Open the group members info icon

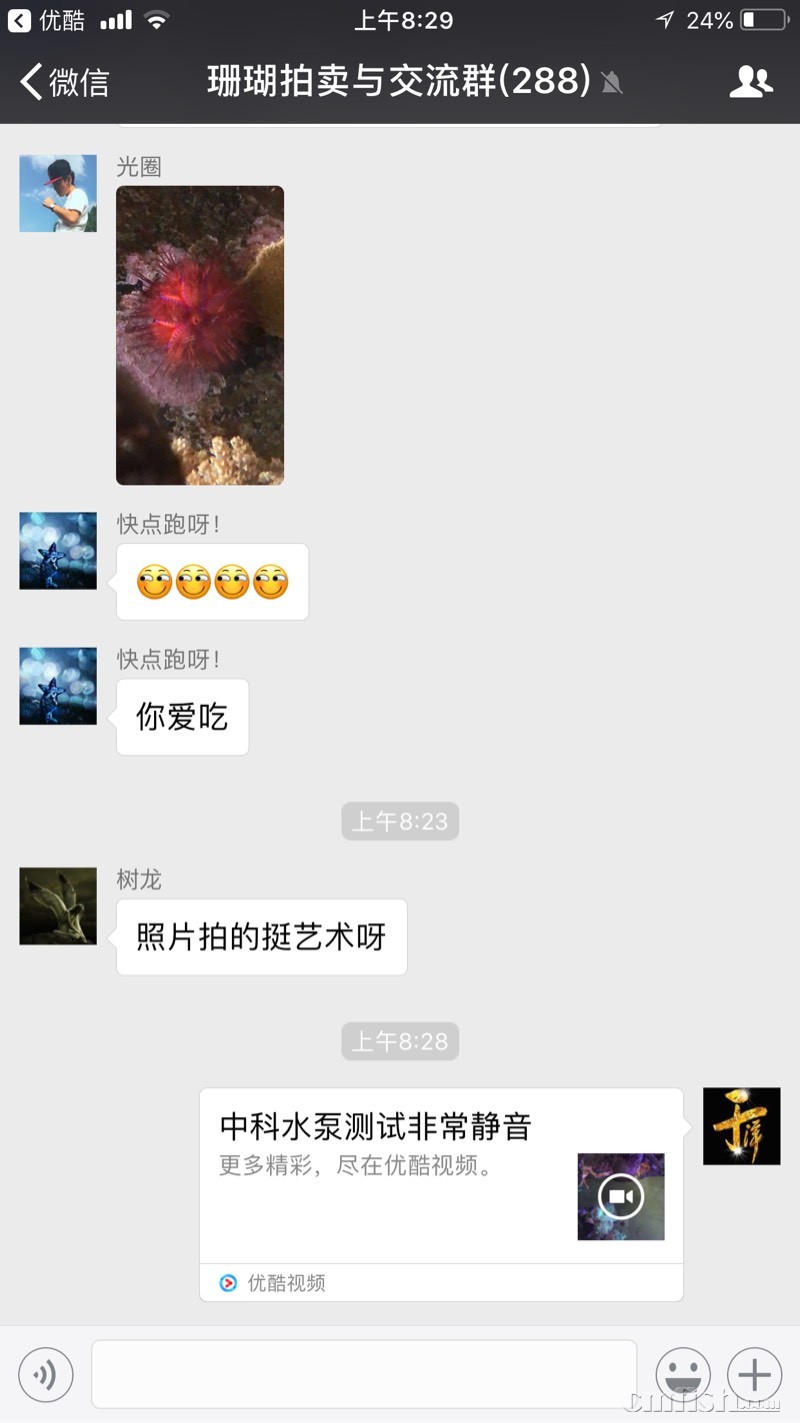pyautogui.click(x=751, y=82)
